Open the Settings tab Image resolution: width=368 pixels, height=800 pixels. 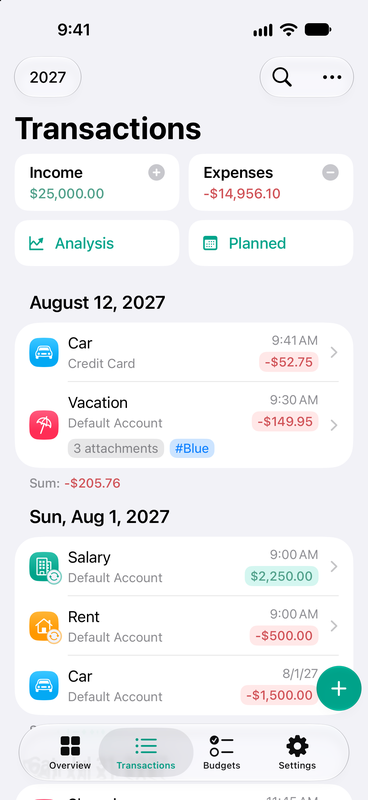297,753
